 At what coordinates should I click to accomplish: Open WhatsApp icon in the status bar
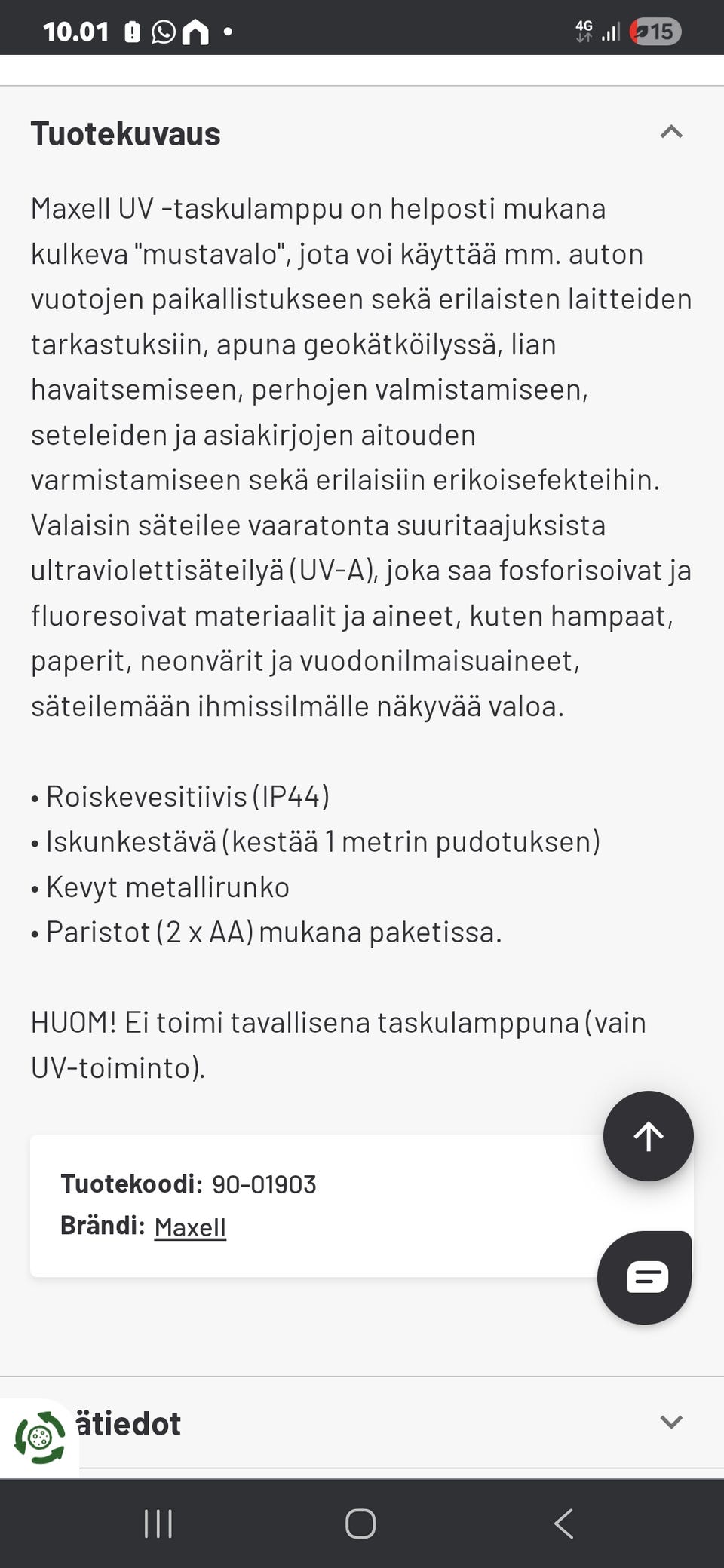[x=163, y=30]
